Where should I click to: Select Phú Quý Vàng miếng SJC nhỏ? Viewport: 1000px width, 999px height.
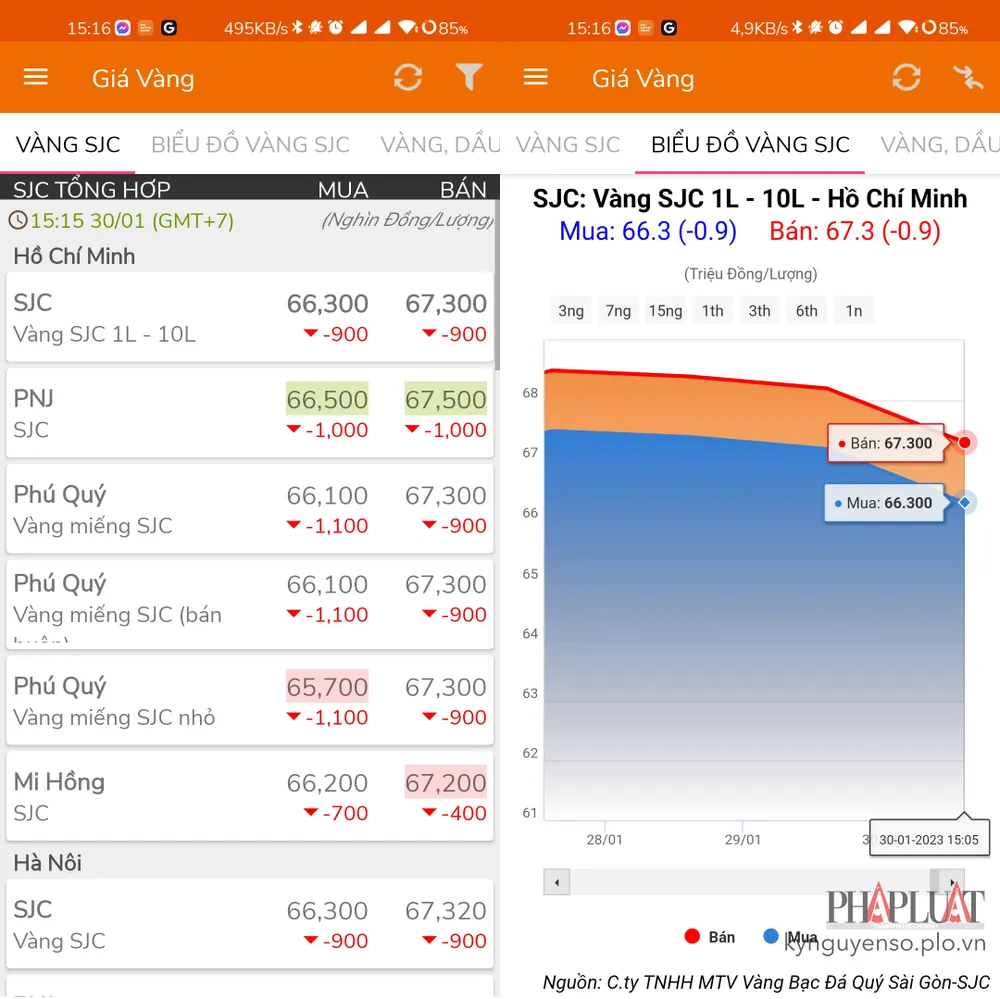(250, 701)
